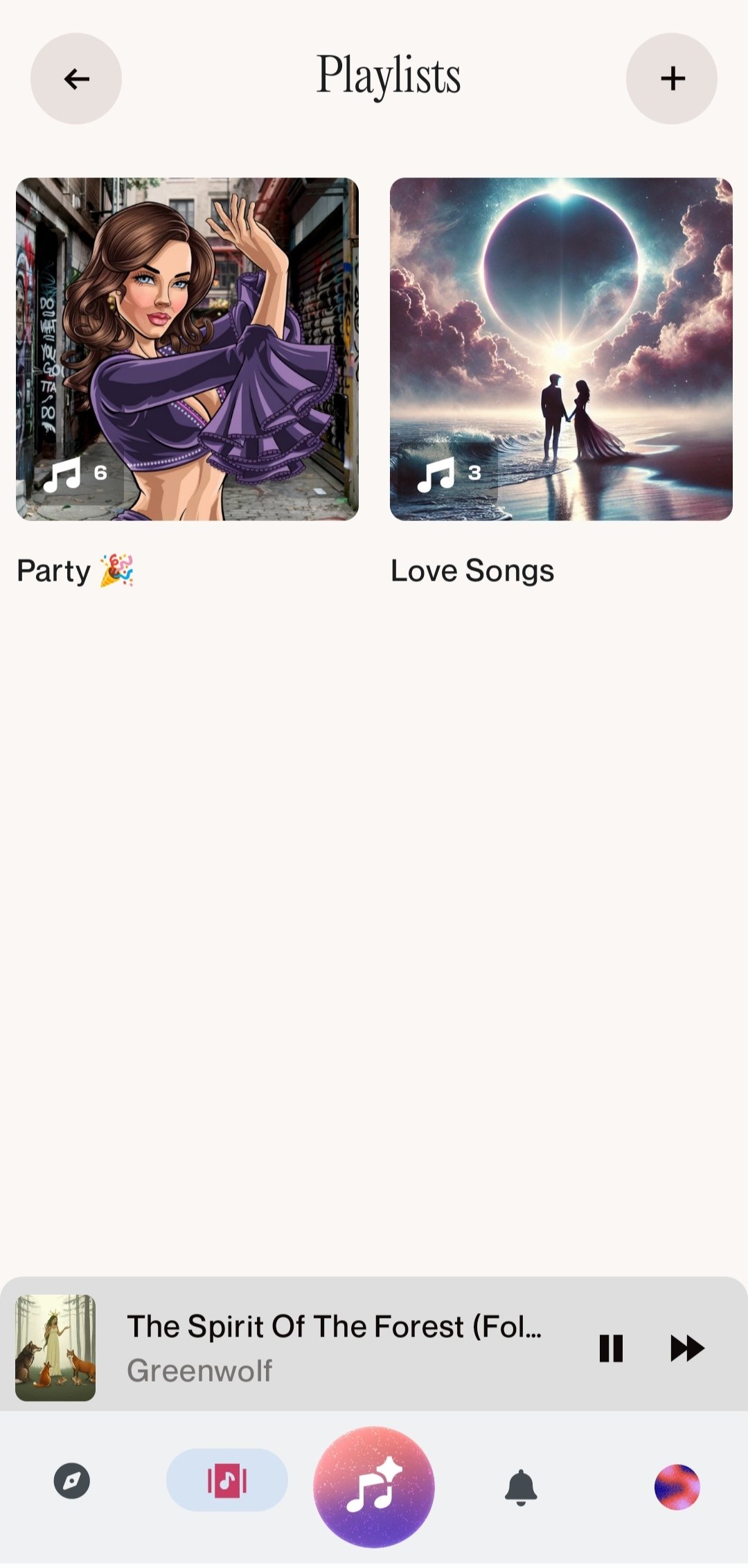Image resolution: width=748 pixels, height=1568 pixels.
Task: Create a new playlist with plus button
Action: point(672,79)
